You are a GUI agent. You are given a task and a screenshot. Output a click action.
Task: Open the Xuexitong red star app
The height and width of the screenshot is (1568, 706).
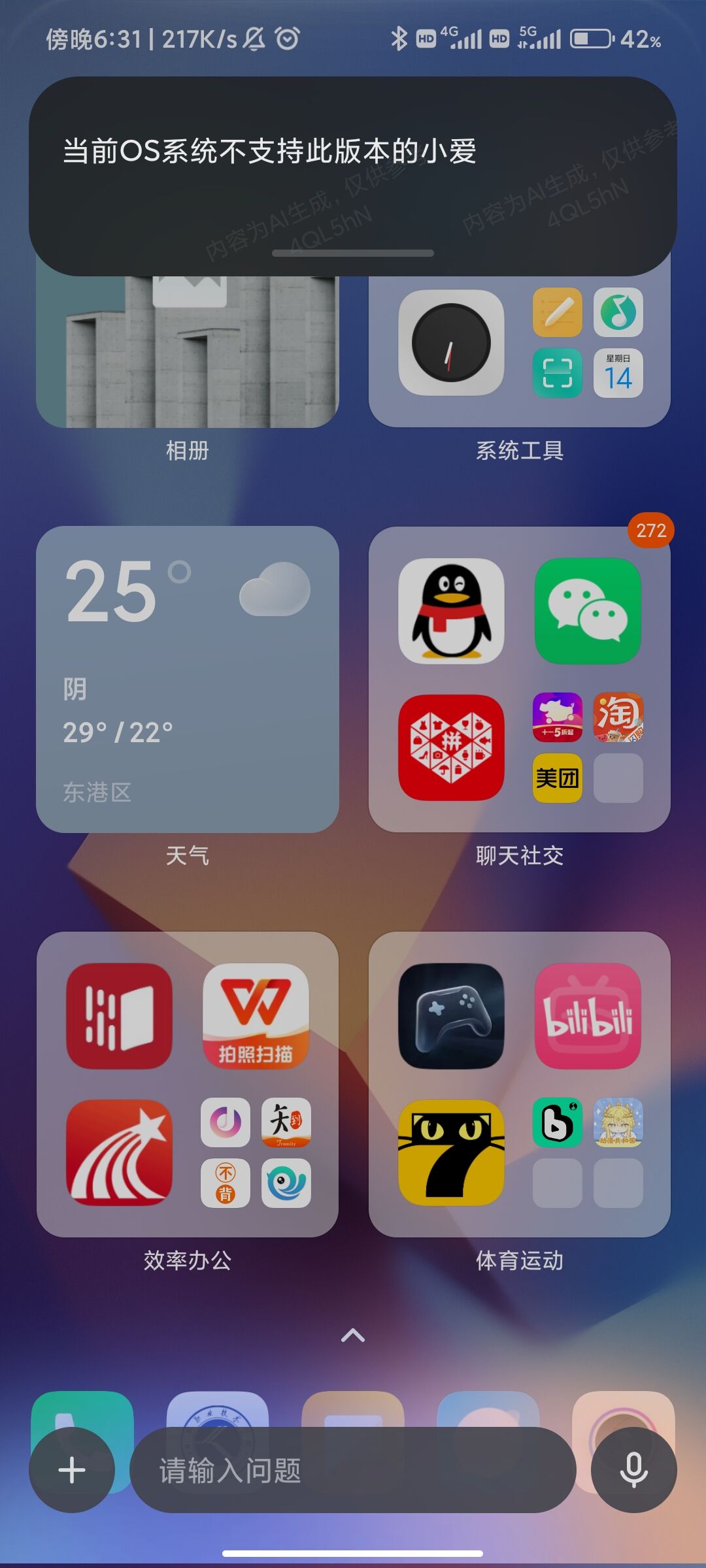(x=119, y=1152)
